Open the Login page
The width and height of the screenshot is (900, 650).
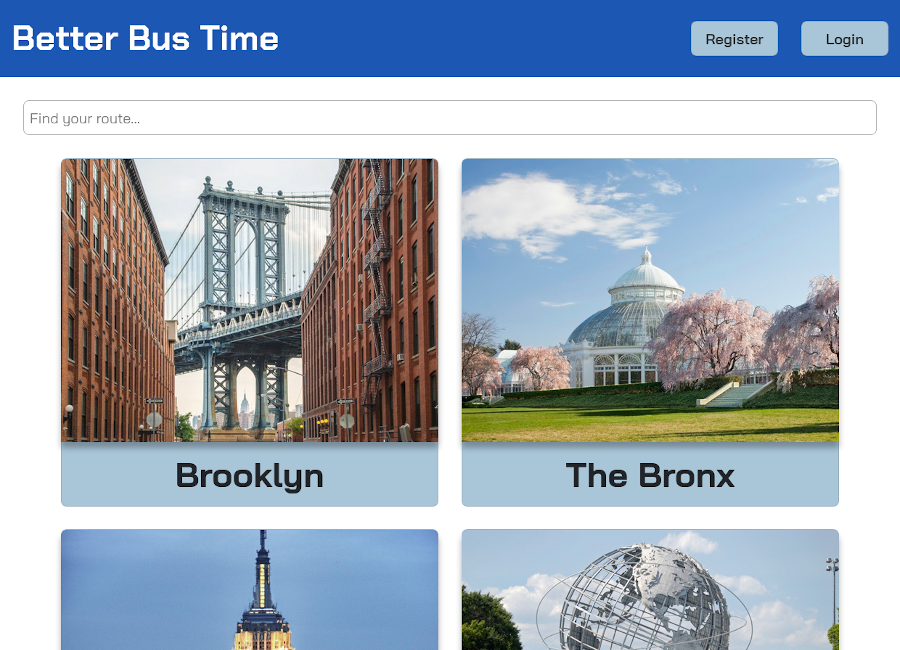pos(844,39)
